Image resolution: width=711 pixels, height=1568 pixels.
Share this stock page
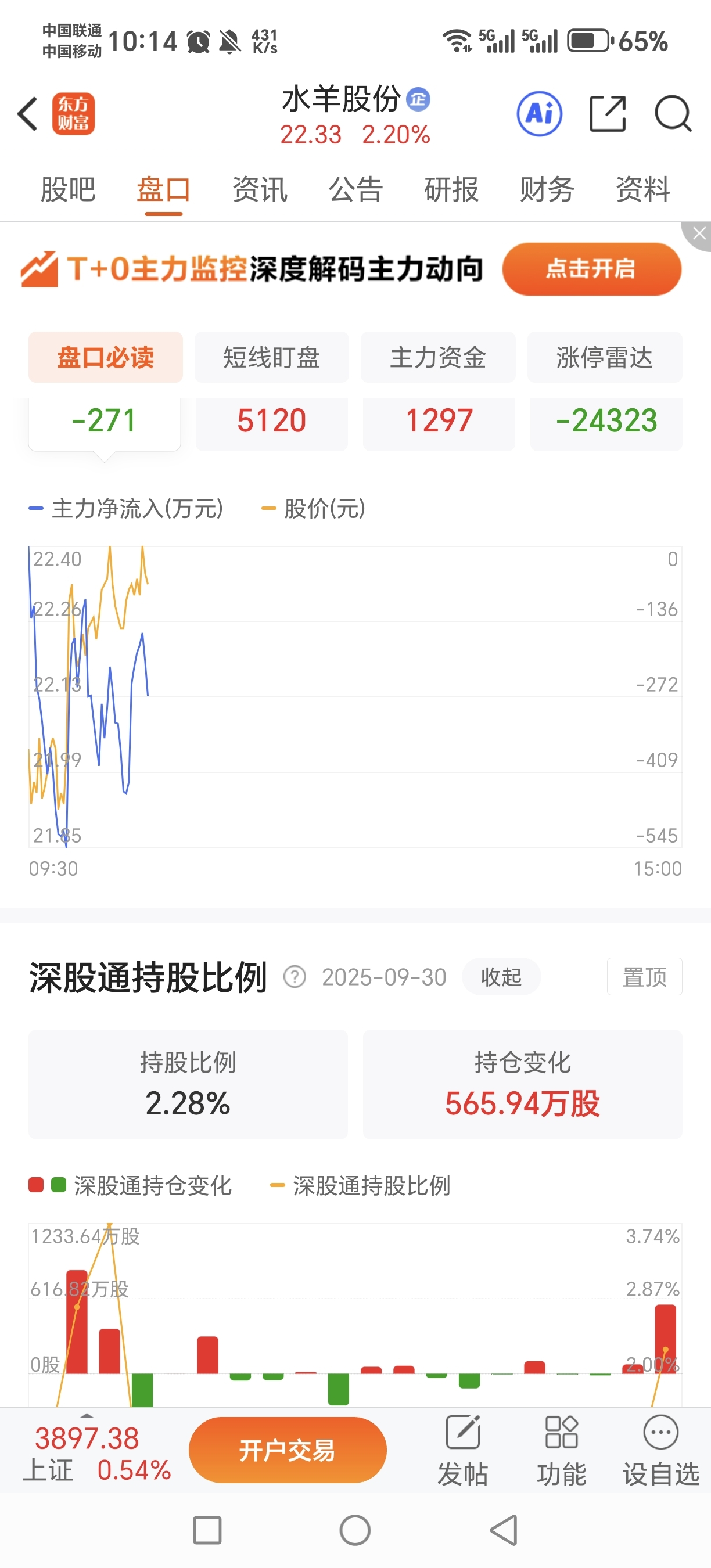[607, 114]
